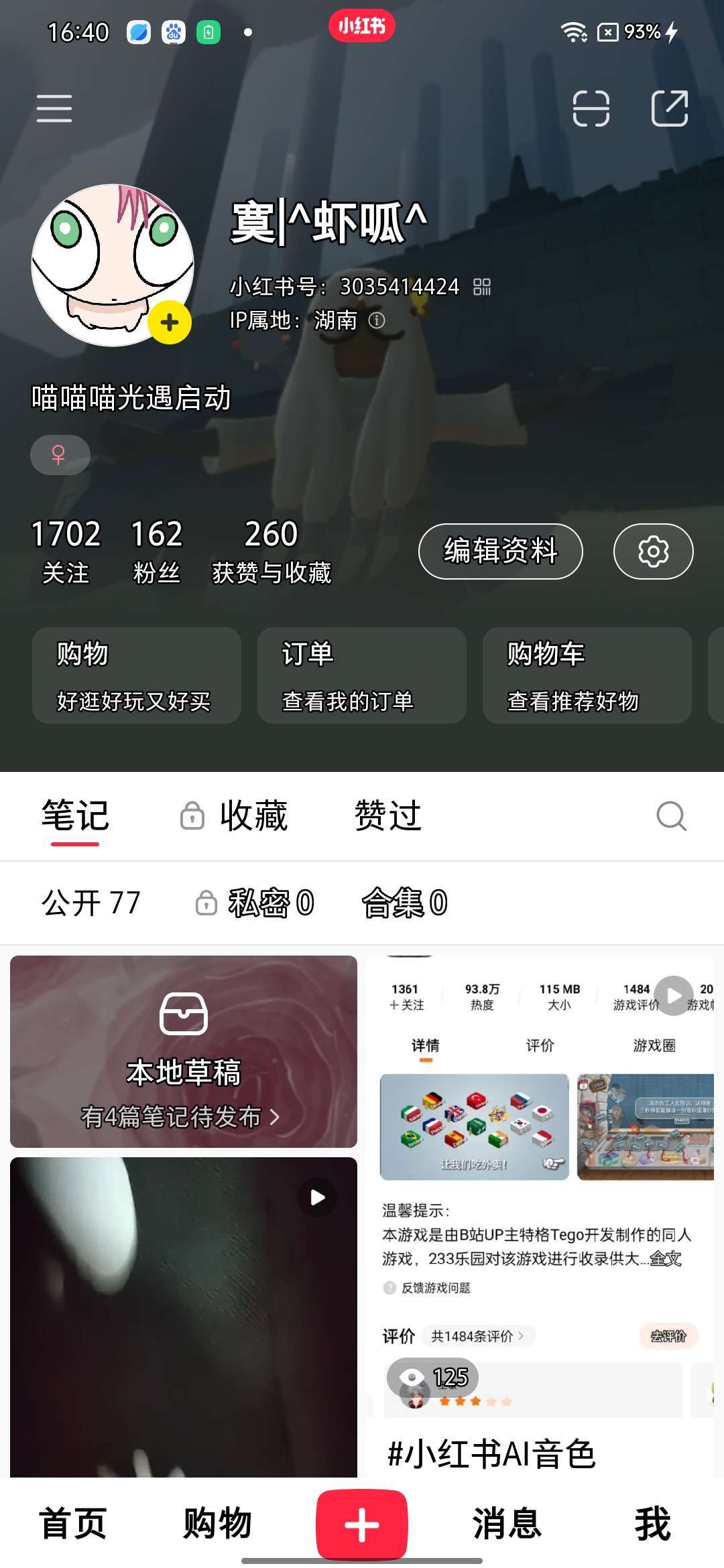
Task: Go to the 首页 home tab
Action: coord(72,1524)
